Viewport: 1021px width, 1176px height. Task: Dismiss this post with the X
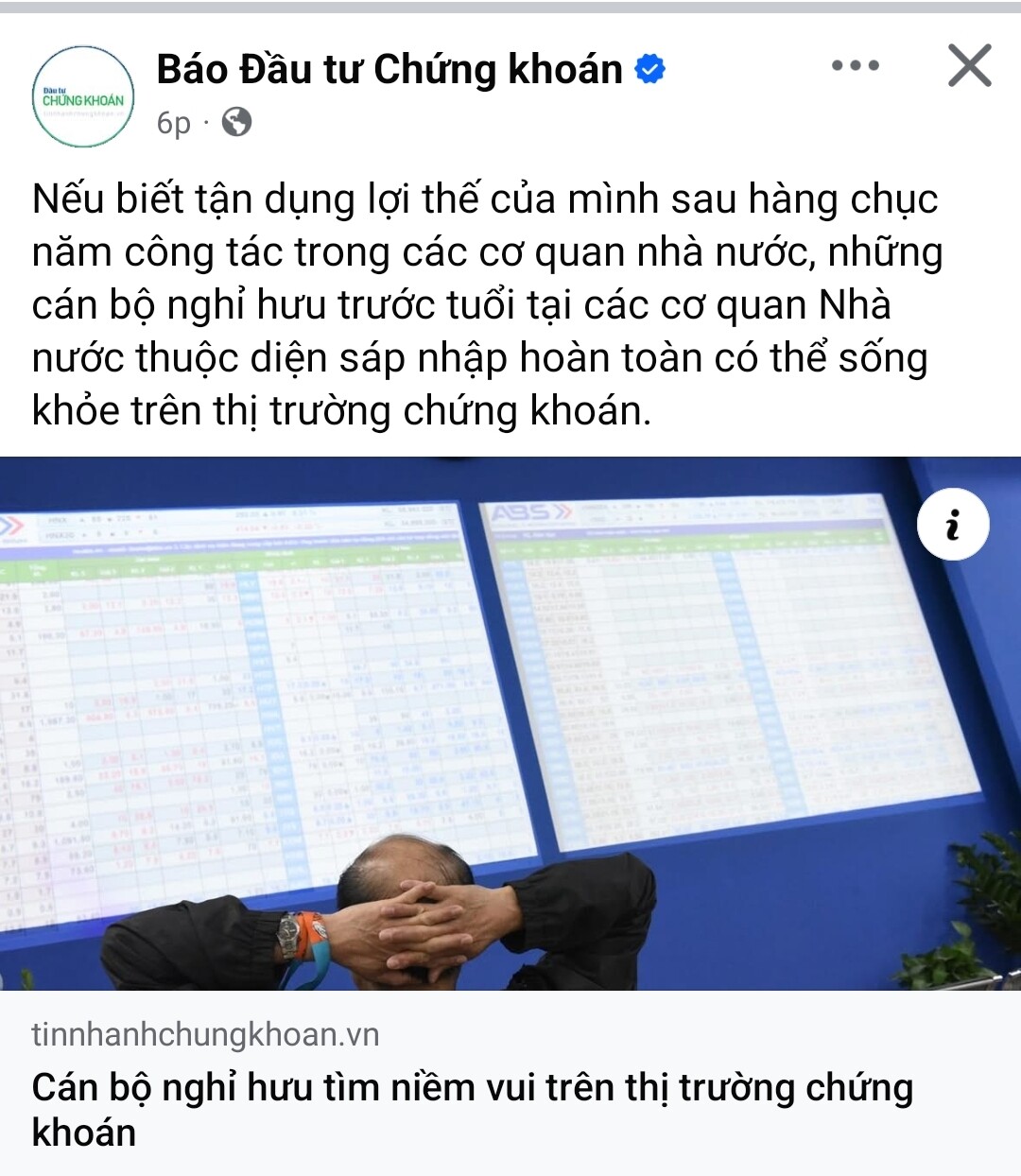(x=969, y=66)
